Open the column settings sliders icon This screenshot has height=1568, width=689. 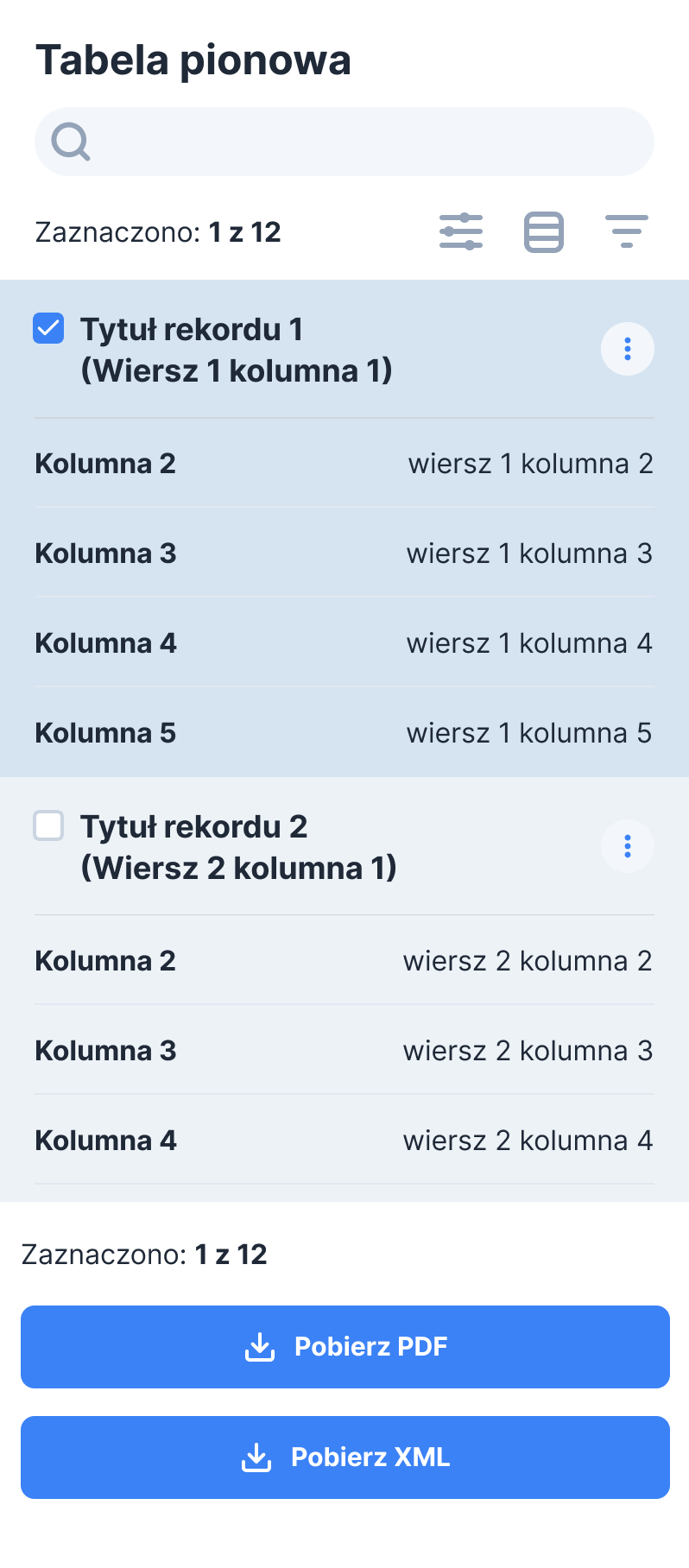click(x=461, y=231)
